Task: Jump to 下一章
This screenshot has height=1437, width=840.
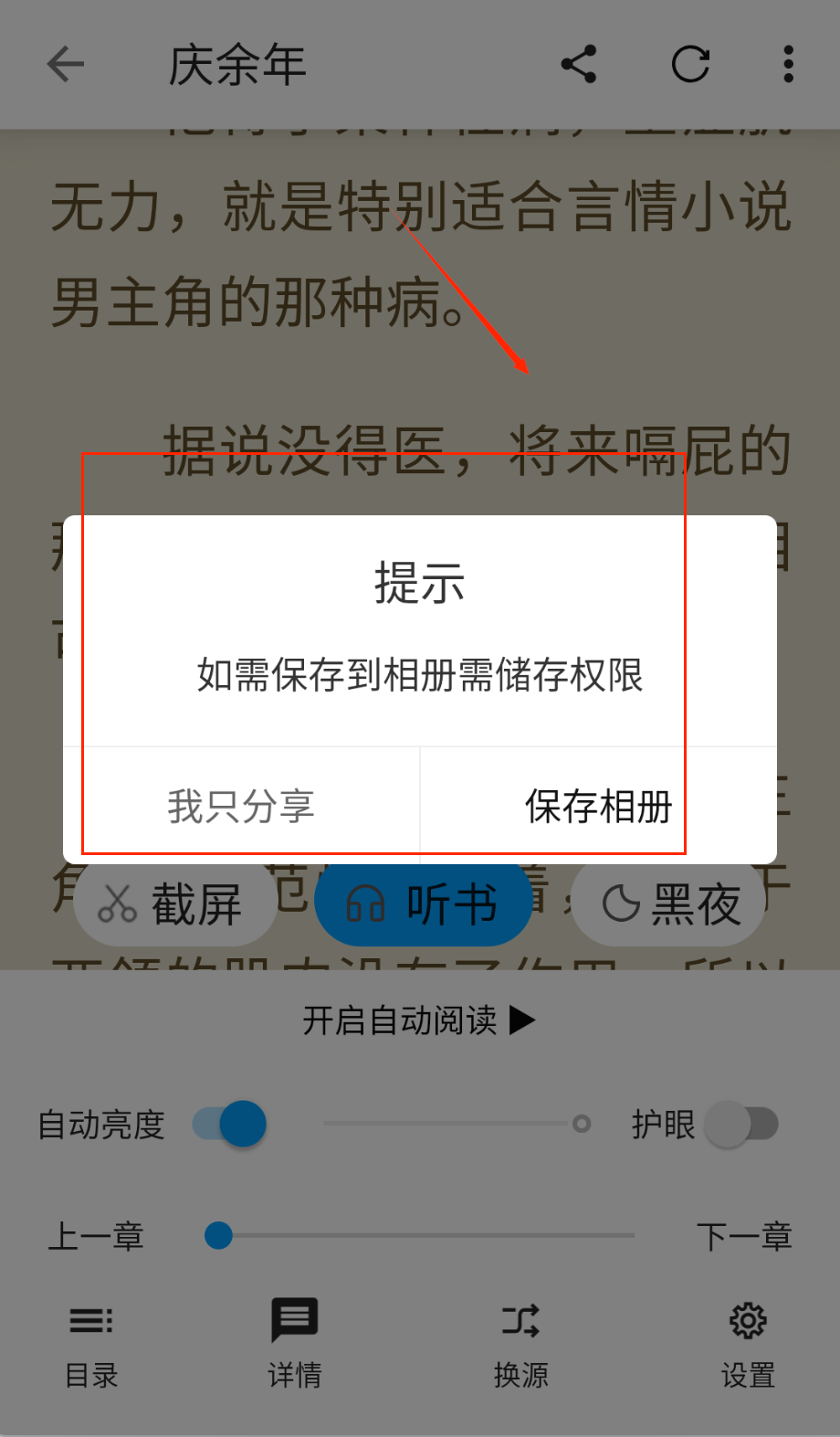Action: 743,1236
